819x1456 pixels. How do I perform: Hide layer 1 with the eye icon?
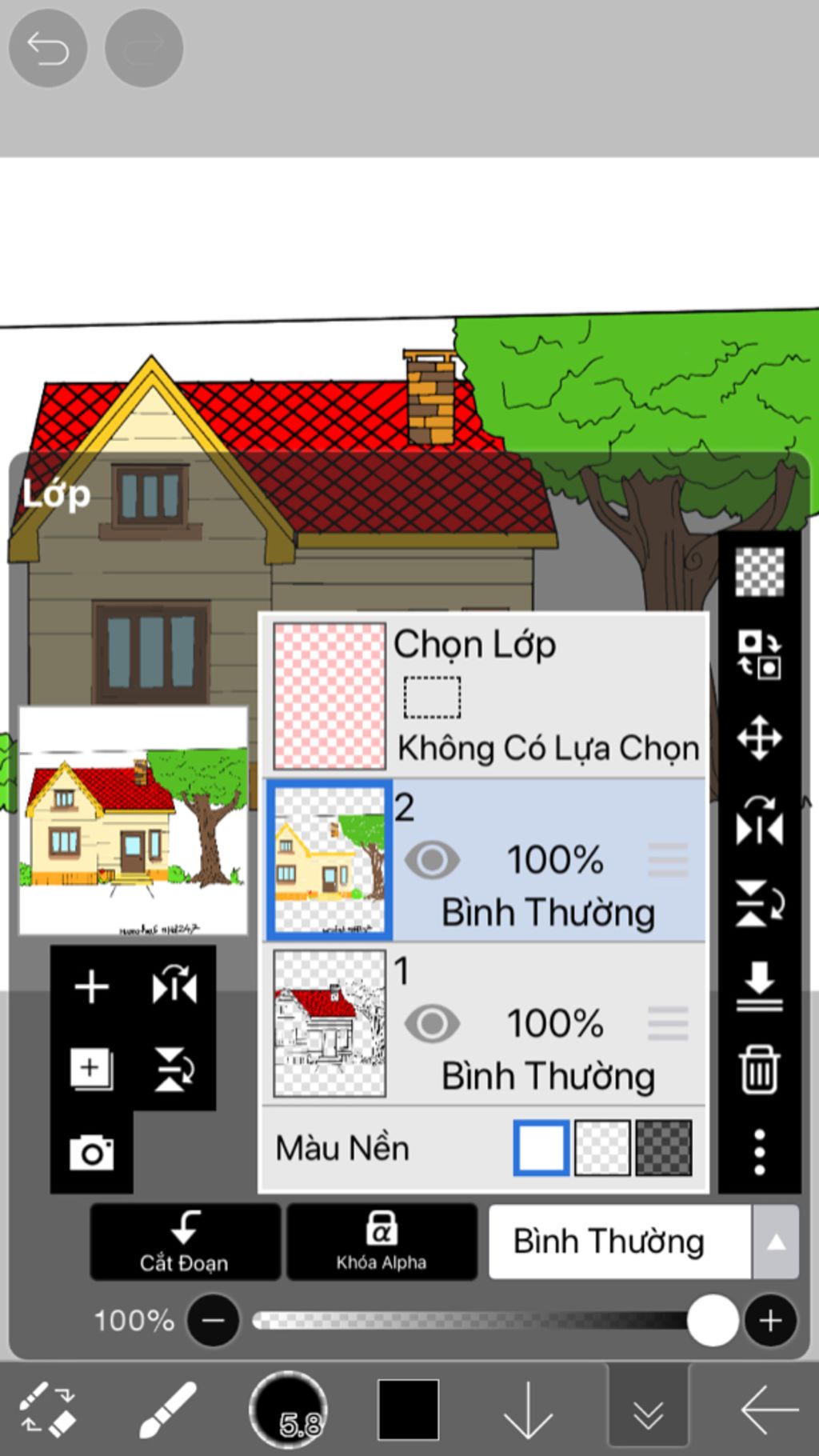432,1024
